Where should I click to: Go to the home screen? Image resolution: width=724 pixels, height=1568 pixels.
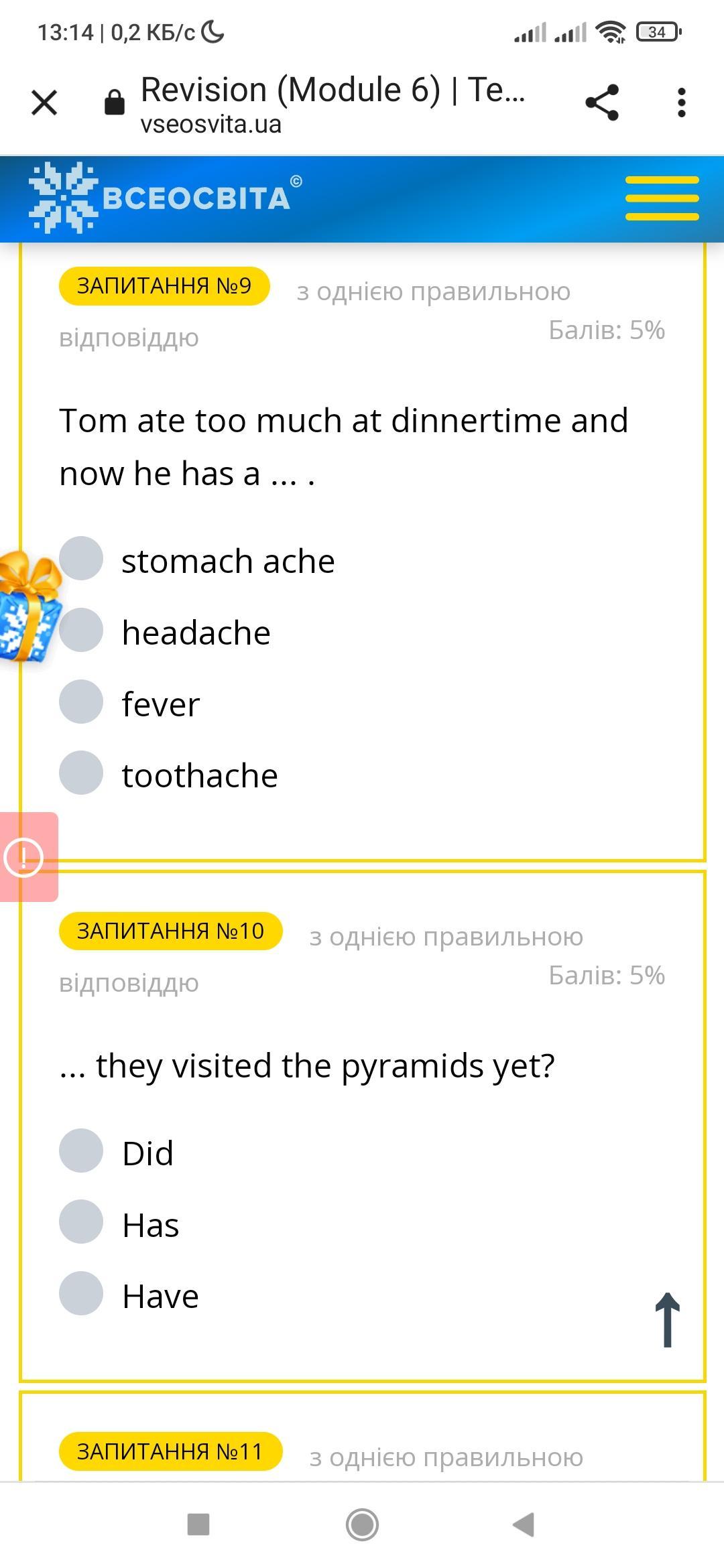click(362, 1524)
